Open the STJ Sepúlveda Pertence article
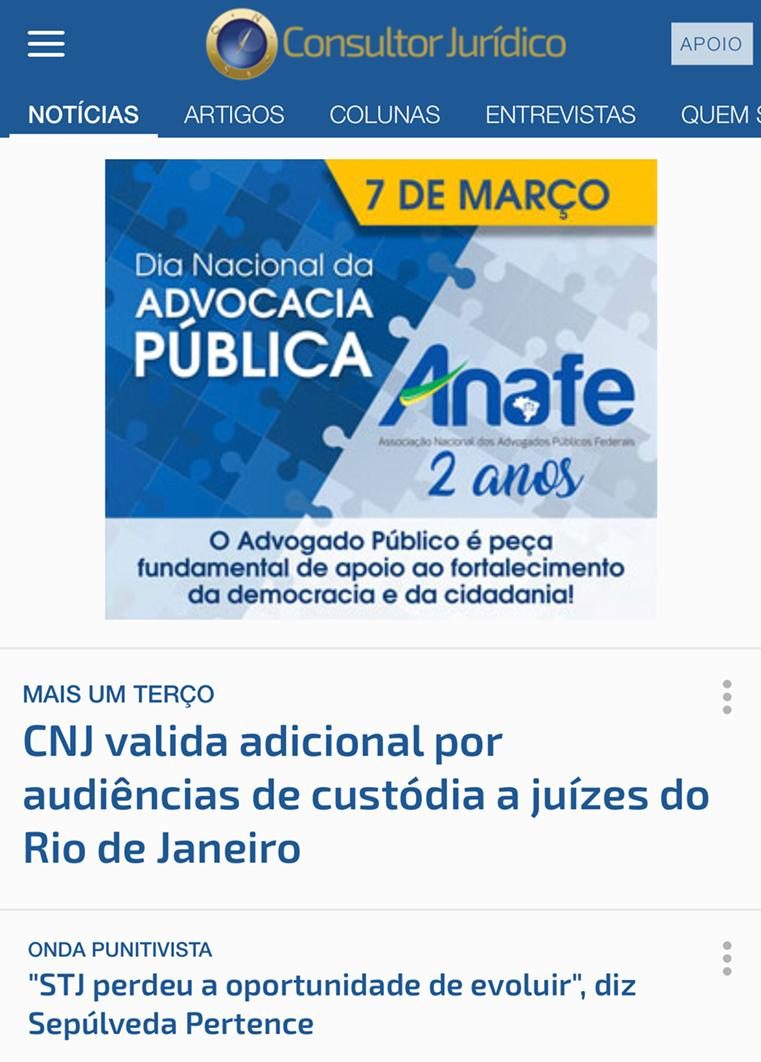761x1062 pixels. [332, 1004]
